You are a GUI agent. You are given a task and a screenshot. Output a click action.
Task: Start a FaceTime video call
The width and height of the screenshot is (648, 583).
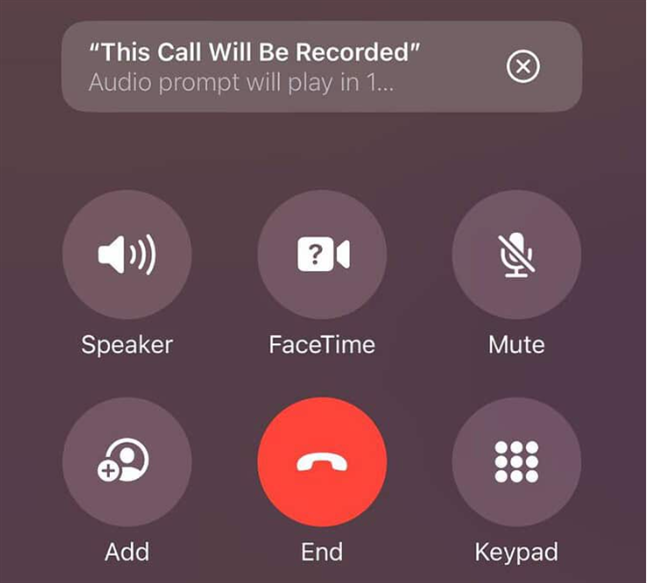322,255
